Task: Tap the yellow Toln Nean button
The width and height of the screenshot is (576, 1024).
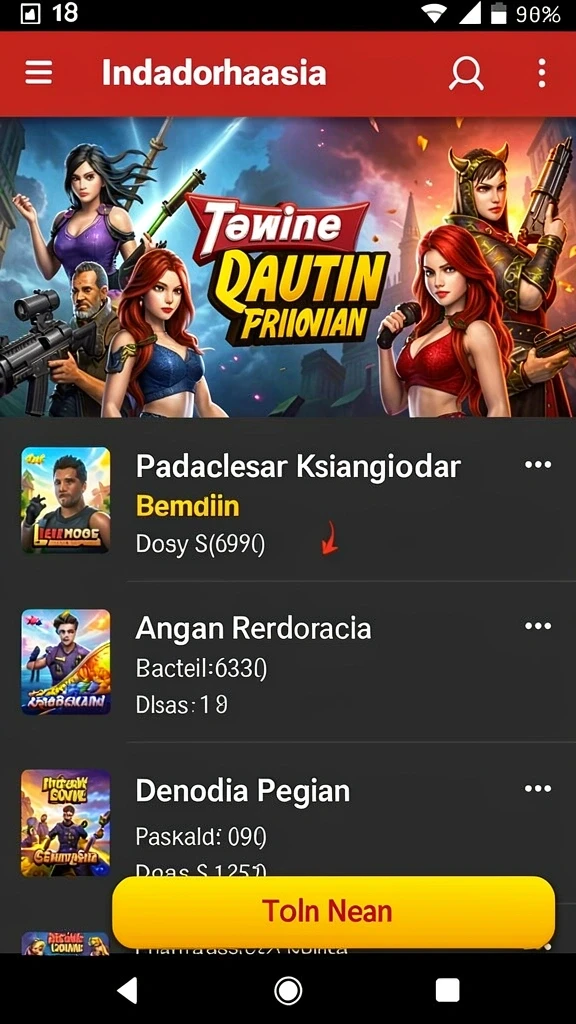Action: 333,912
